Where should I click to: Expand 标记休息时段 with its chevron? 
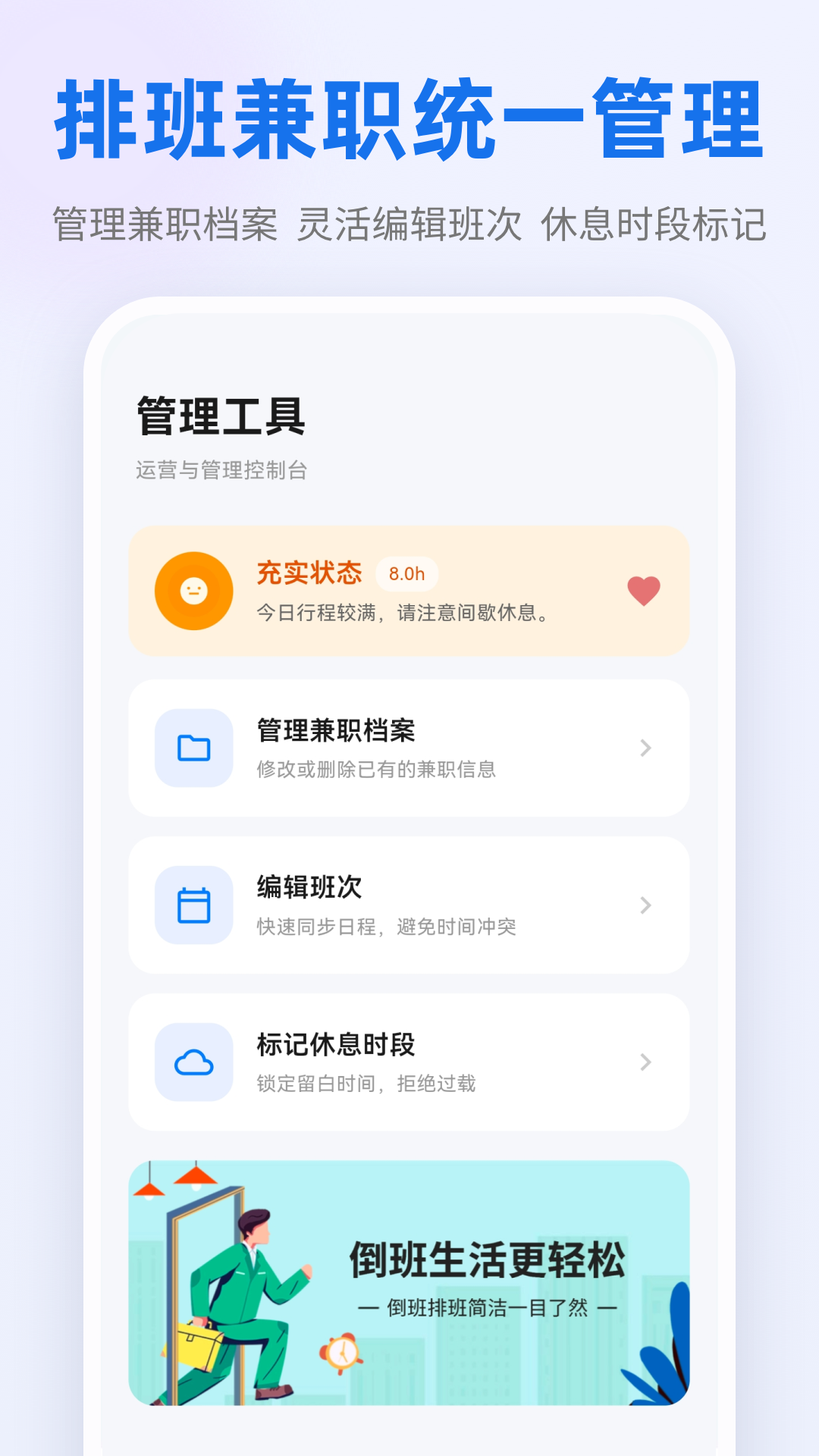645,1062
